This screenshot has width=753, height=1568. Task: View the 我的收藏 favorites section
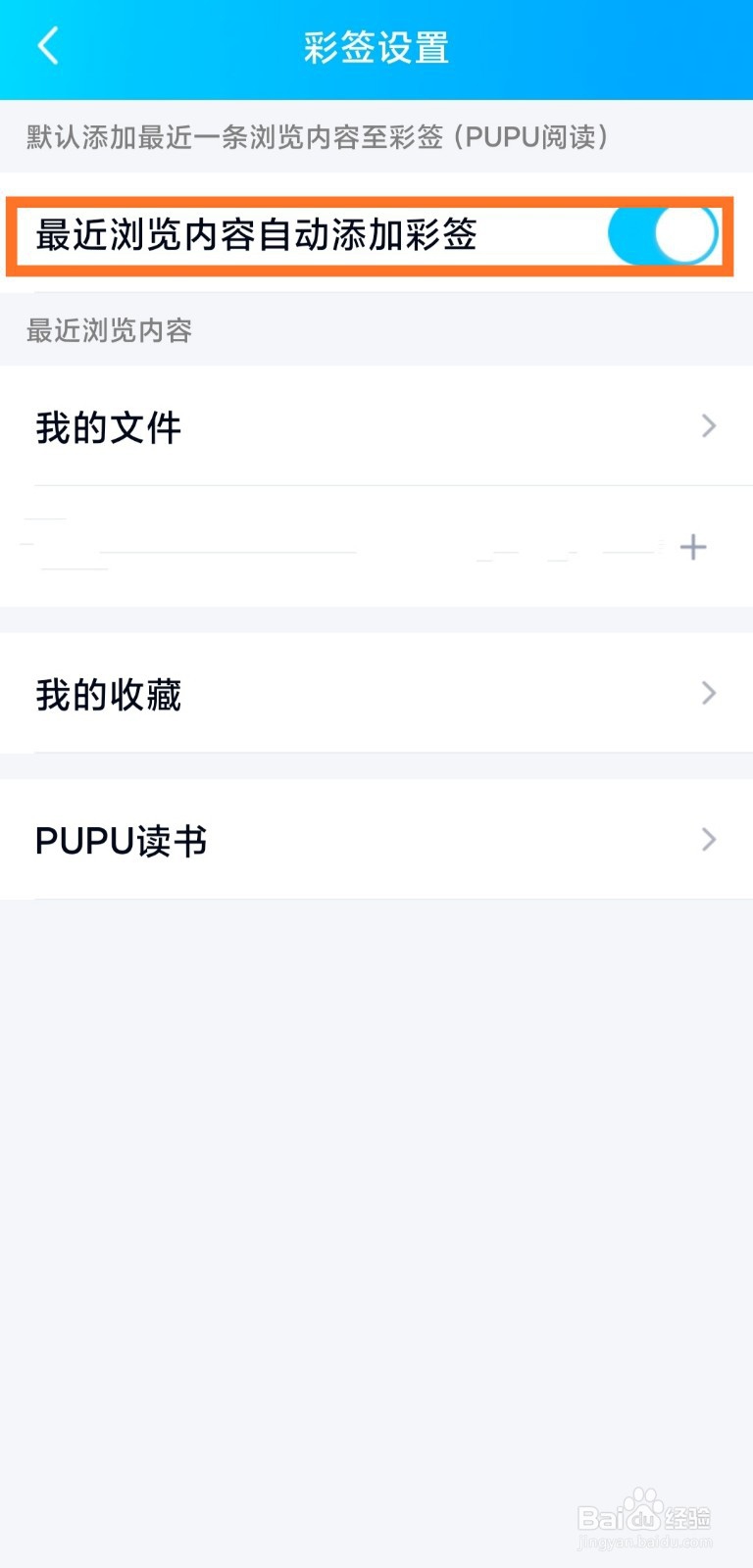pyautogui.click(x=108, y=693)
